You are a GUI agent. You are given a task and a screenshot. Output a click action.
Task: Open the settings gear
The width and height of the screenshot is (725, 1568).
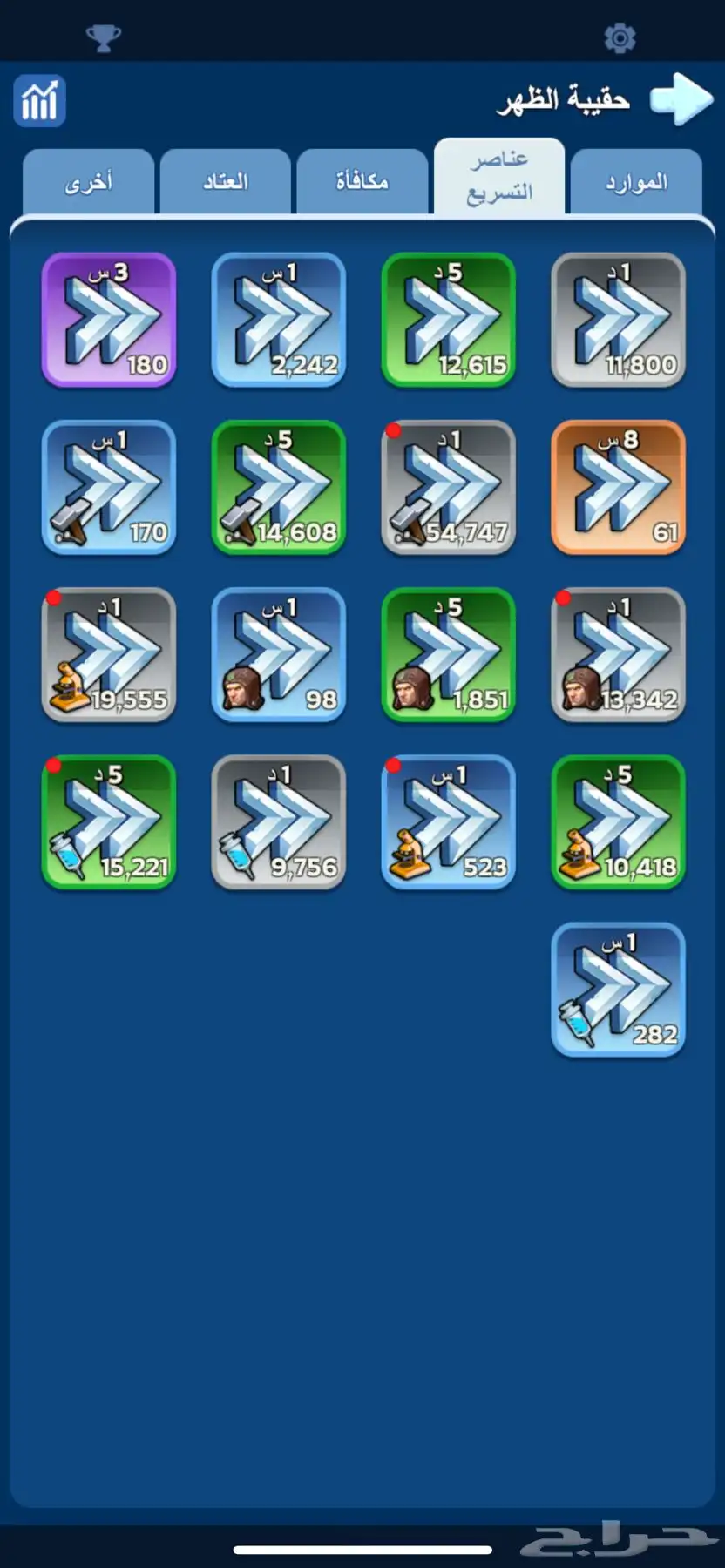click(620, 37)
